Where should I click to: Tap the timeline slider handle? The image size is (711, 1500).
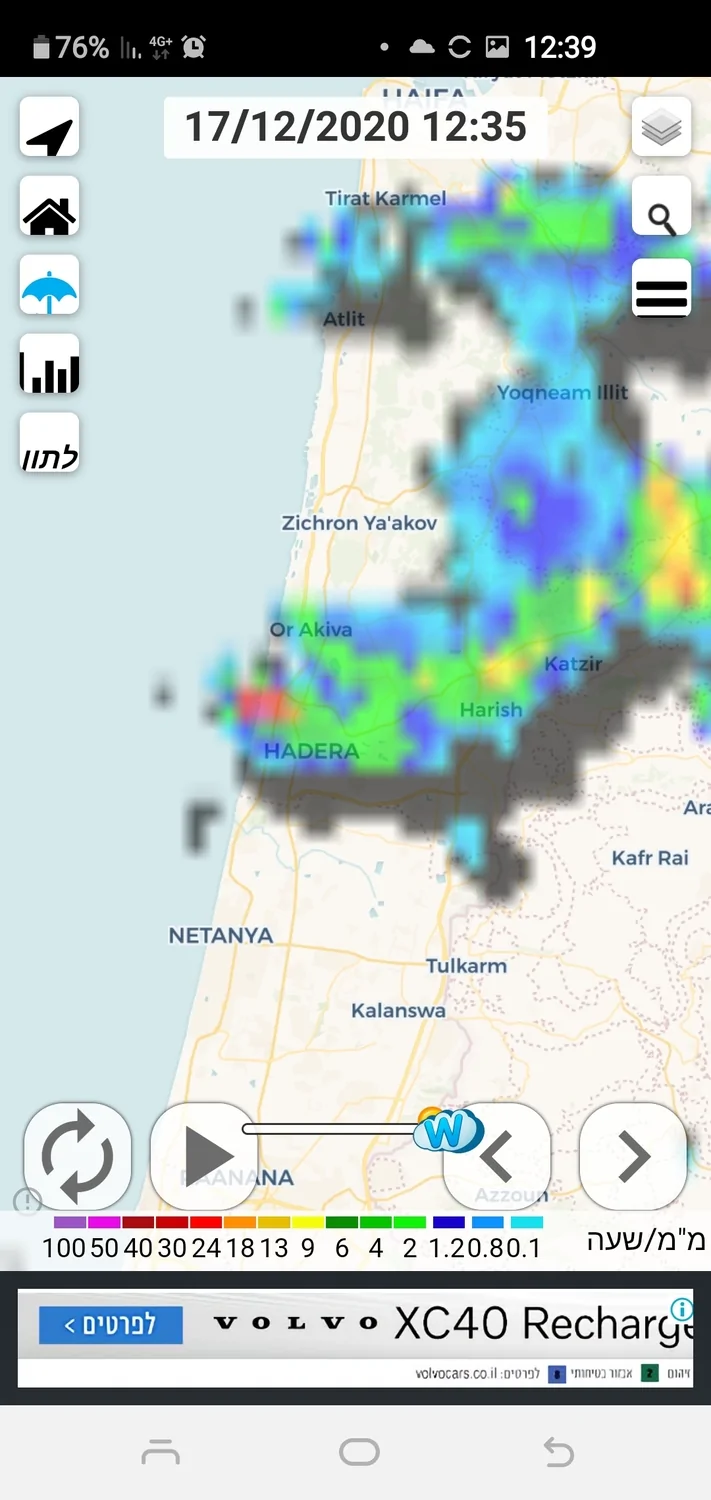point(446,1132)
